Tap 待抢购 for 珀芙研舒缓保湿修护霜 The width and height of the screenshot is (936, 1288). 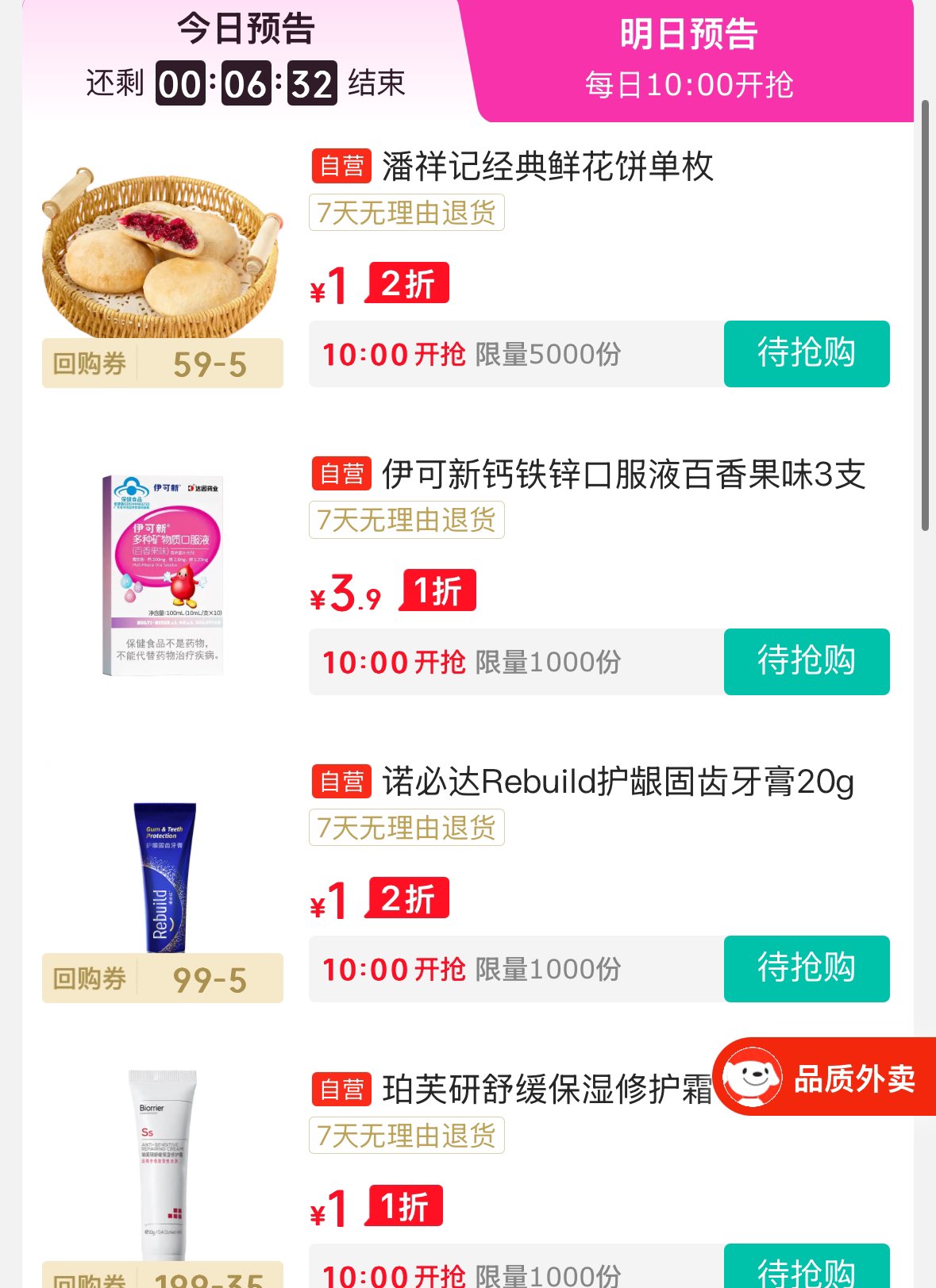(806, 1270)
